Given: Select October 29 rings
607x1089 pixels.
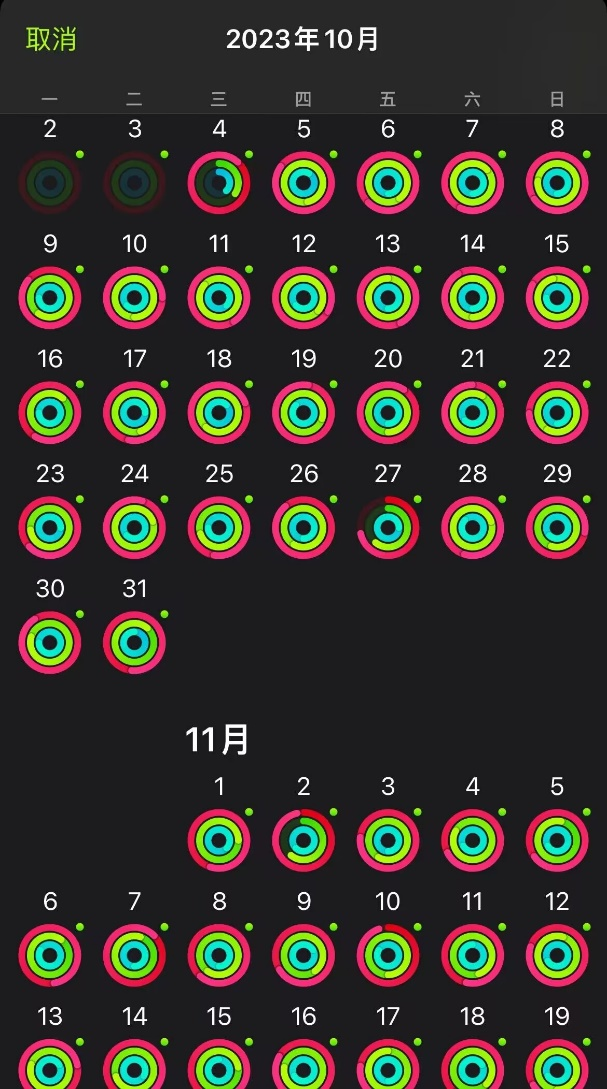Looking at the screenshot, I should [557, 527].
